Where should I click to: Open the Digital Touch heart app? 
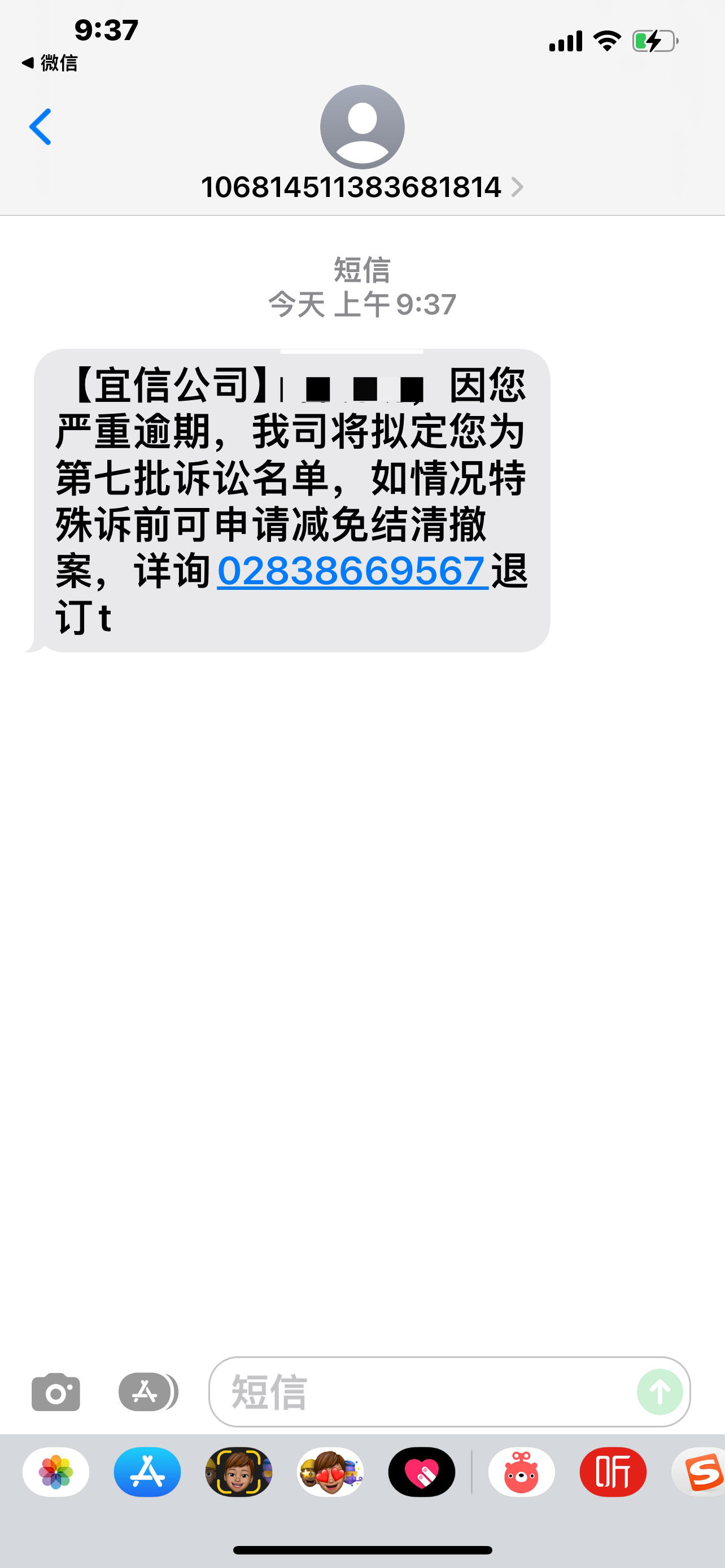click(422, 1473)
